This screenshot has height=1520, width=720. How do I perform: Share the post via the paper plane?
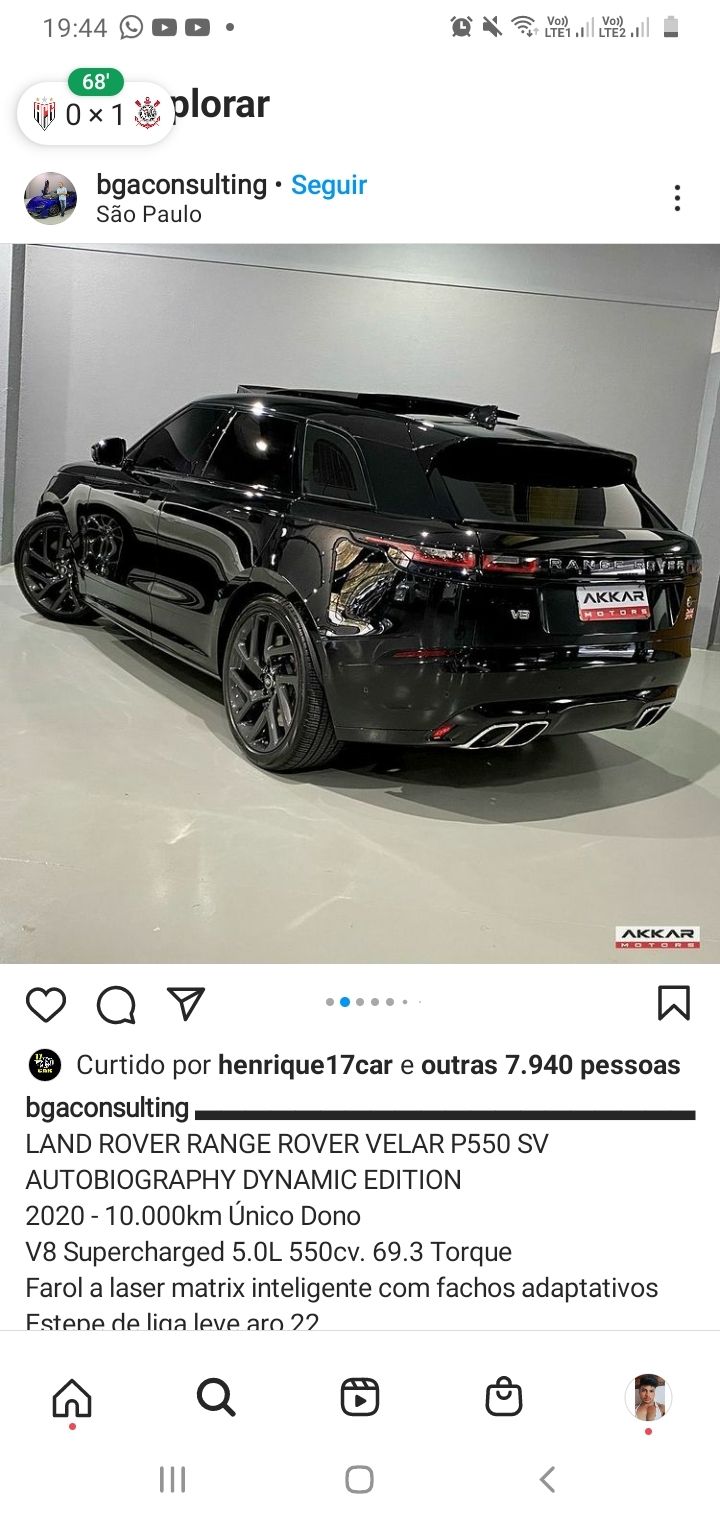pos(186,1003)
